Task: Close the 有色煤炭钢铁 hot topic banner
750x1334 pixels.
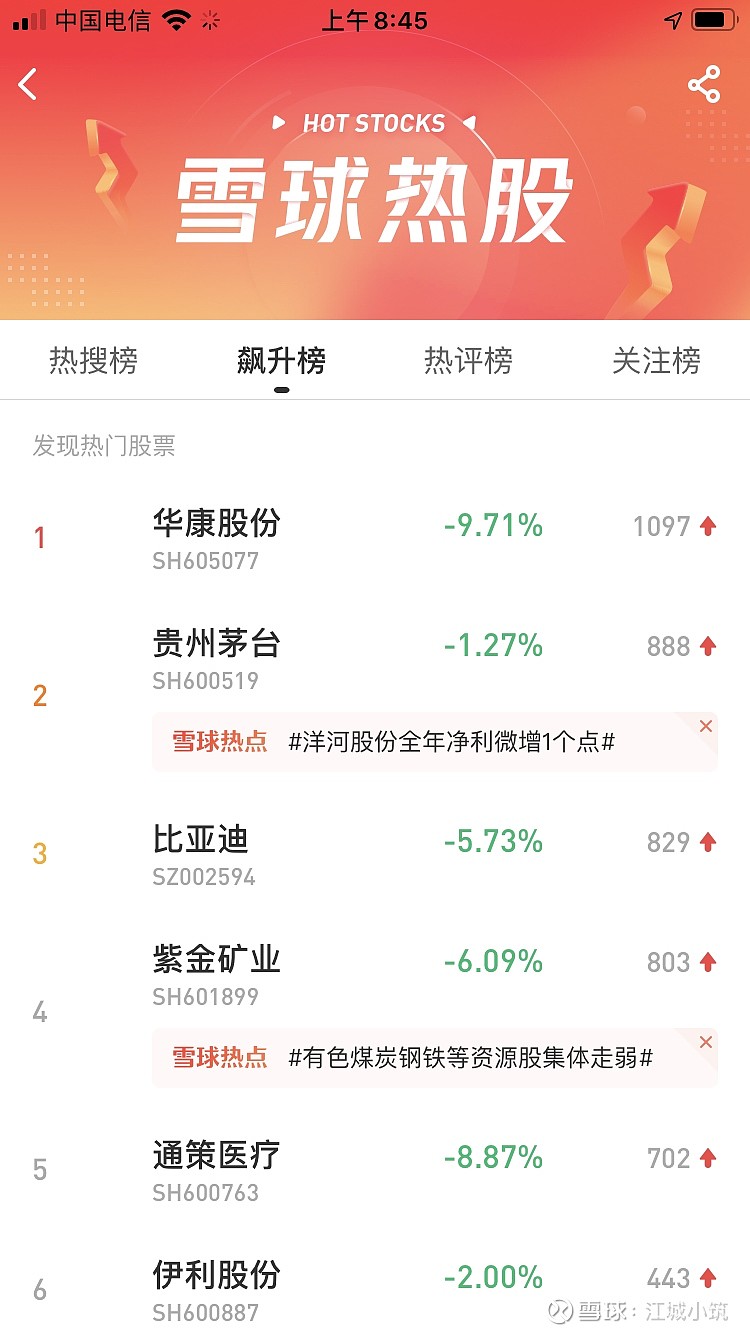Action: coord(706,1041)
